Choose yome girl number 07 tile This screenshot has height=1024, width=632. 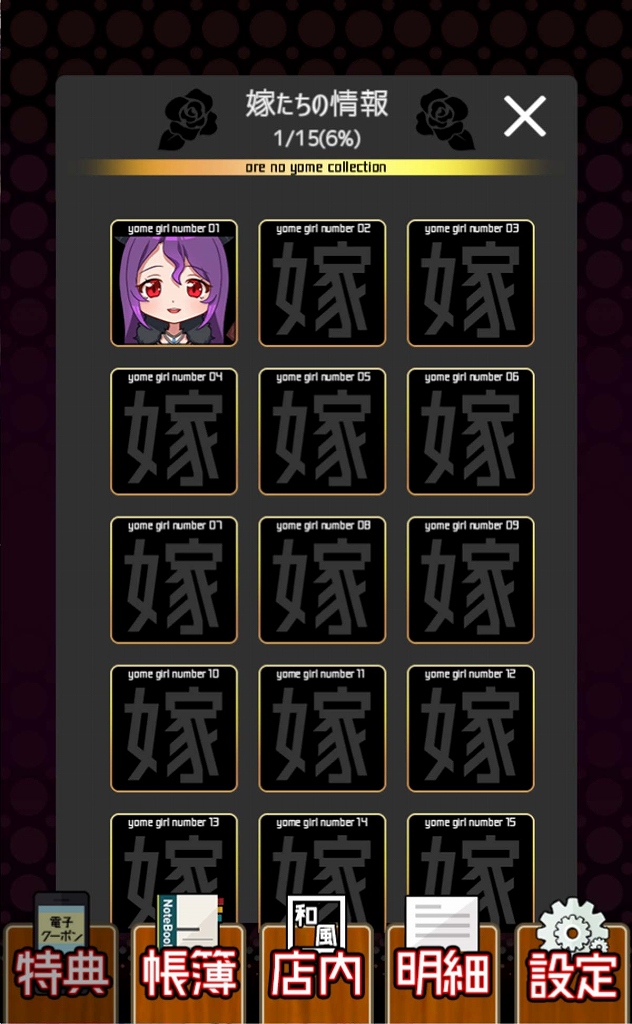click(x=174, y=580)
